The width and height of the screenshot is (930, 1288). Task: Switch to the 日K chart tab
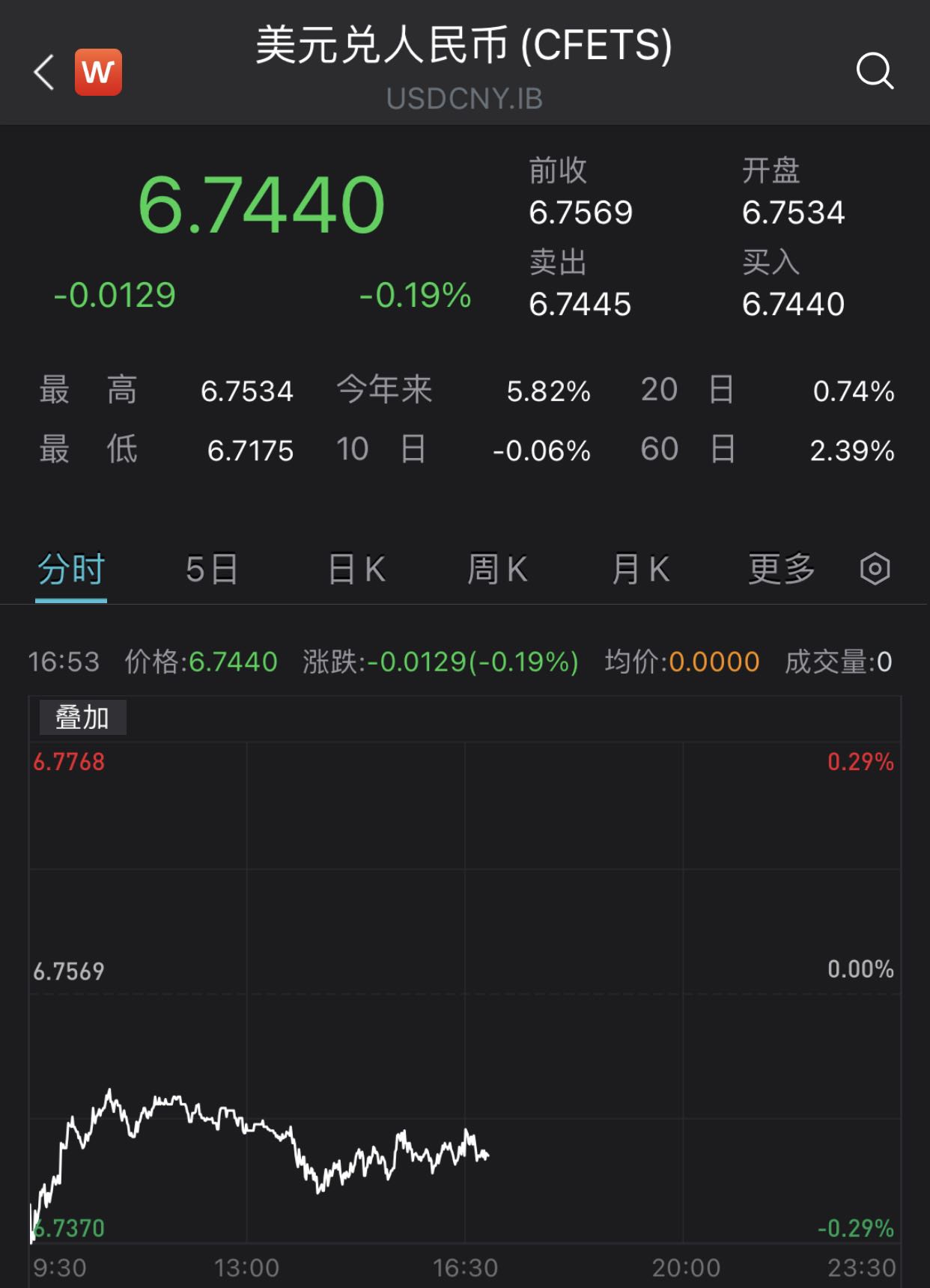click(356, 570)
